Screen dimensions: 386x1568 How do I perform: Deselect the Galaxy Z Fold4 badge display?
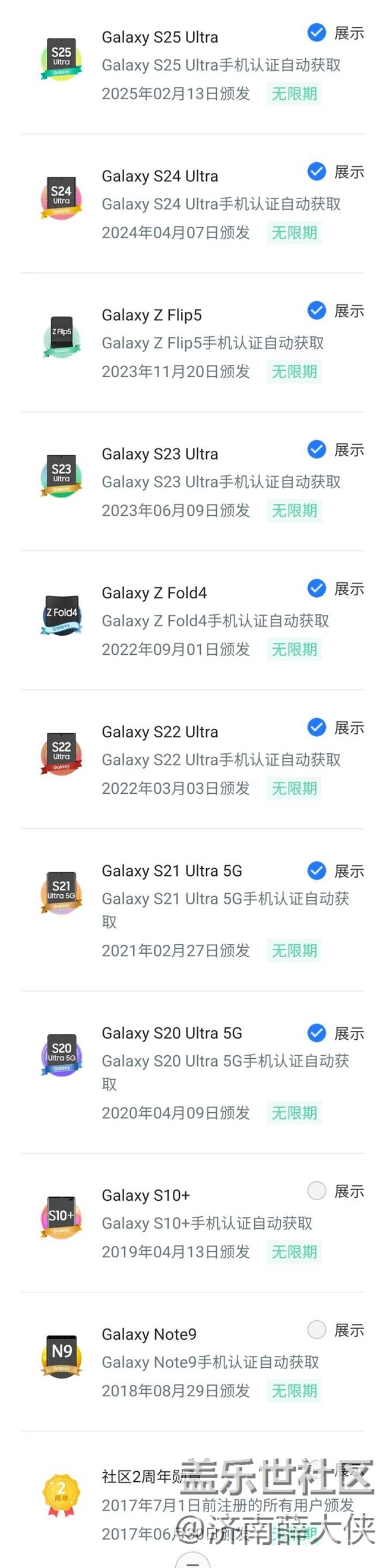point(317,588)
